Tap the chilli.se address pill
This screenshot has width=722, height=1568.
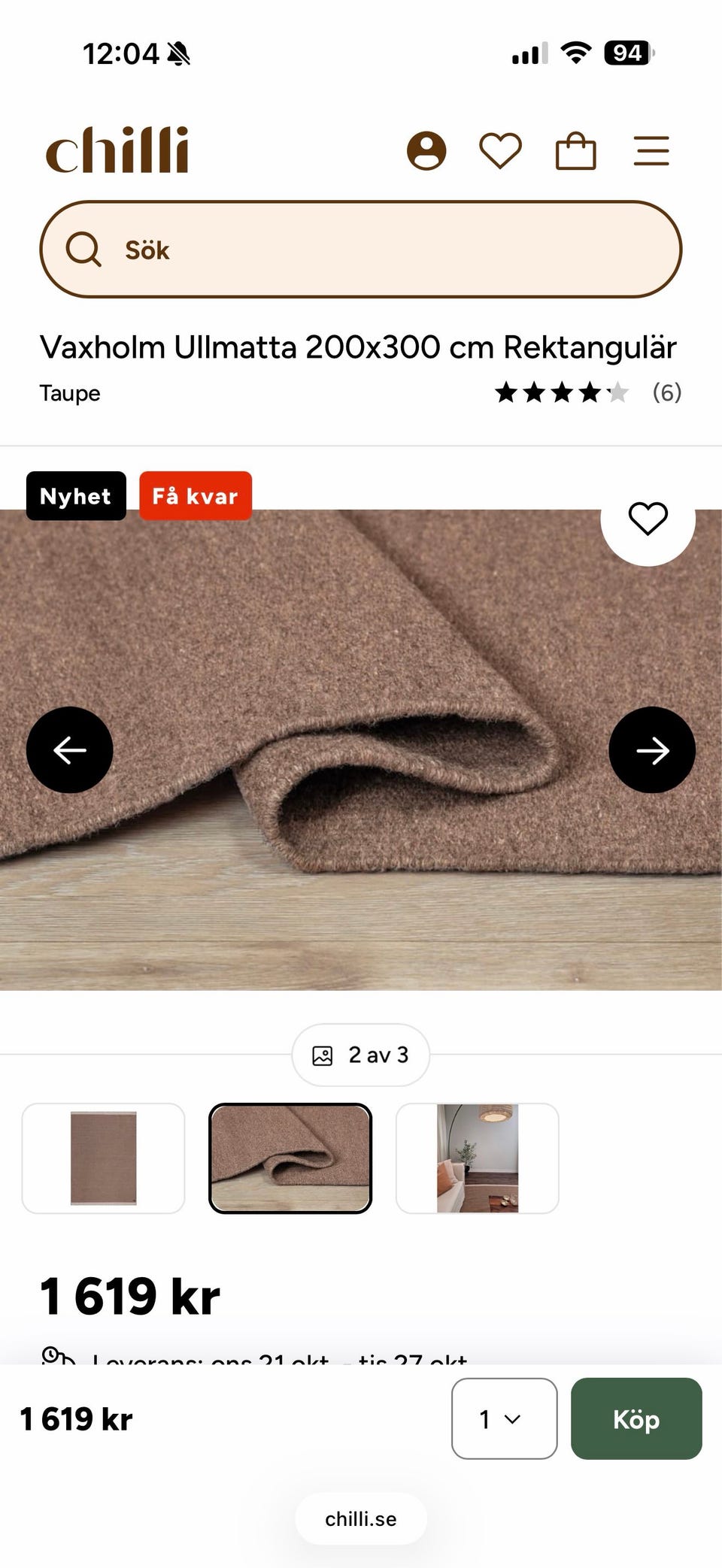click(x=361, y=1519)
